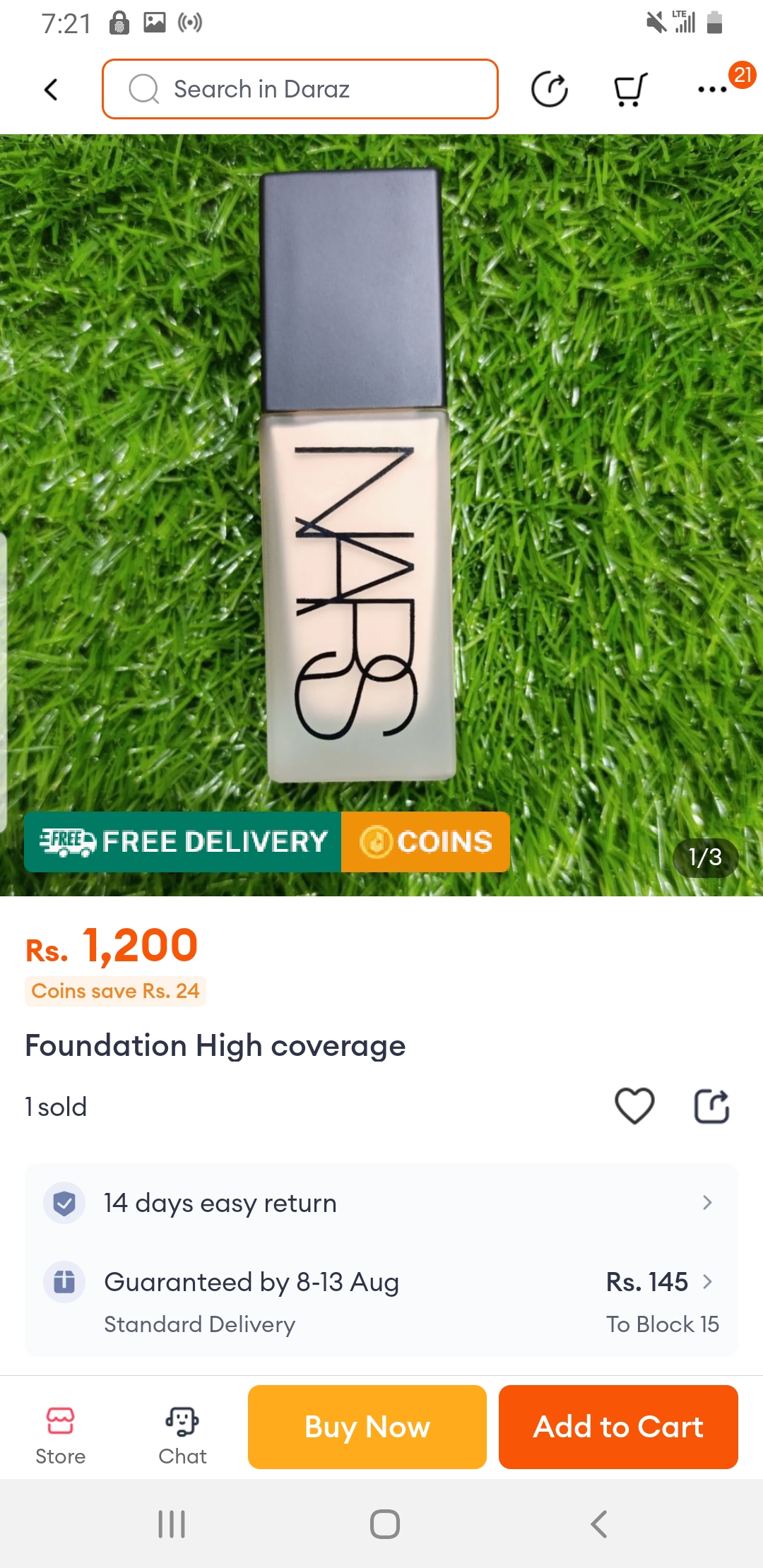The width and height of the screenshot is (763, 1568).
Task: Open the NARS foundation product image
Action: click(381, 494)
